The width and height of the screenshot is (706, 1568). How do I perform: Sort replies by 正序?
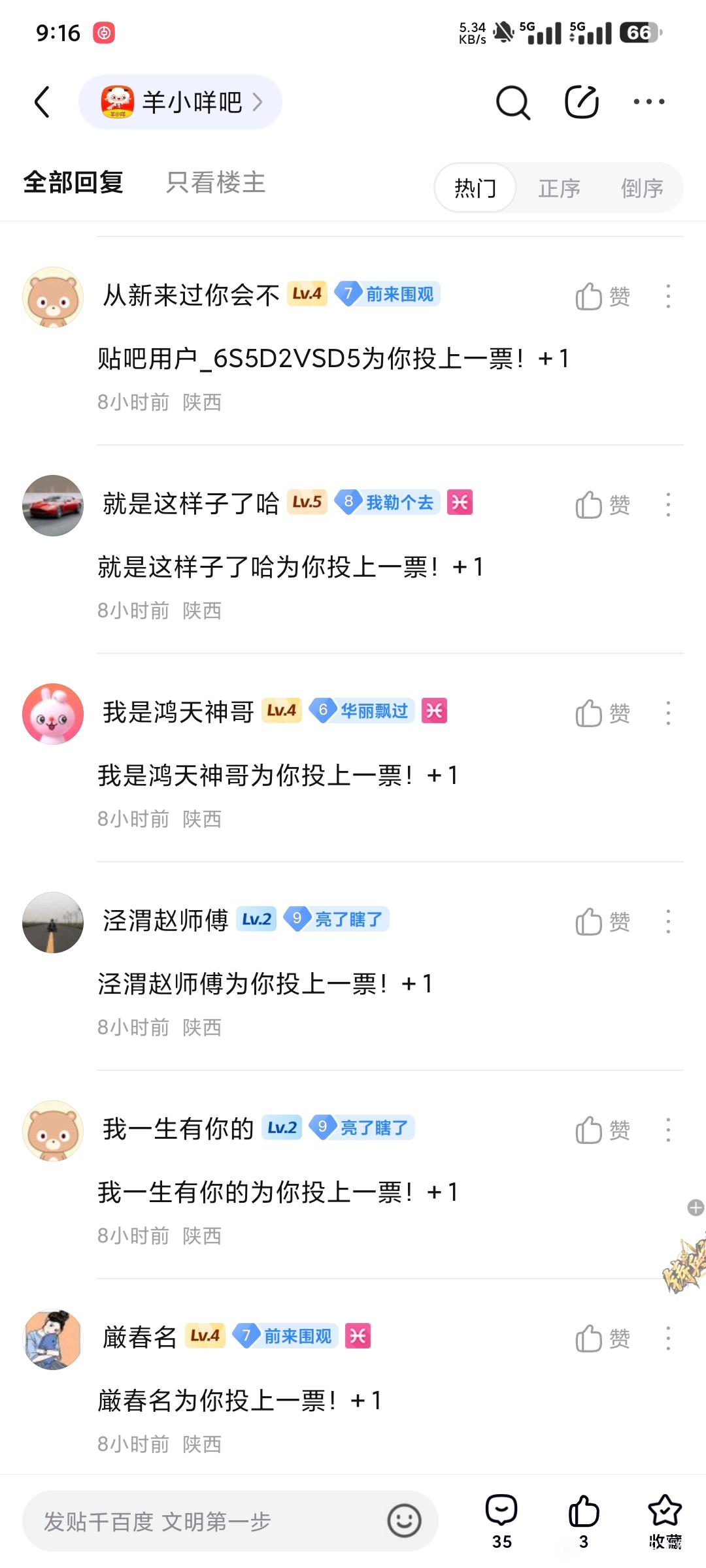pyautogui.click(x=559, y=188)
